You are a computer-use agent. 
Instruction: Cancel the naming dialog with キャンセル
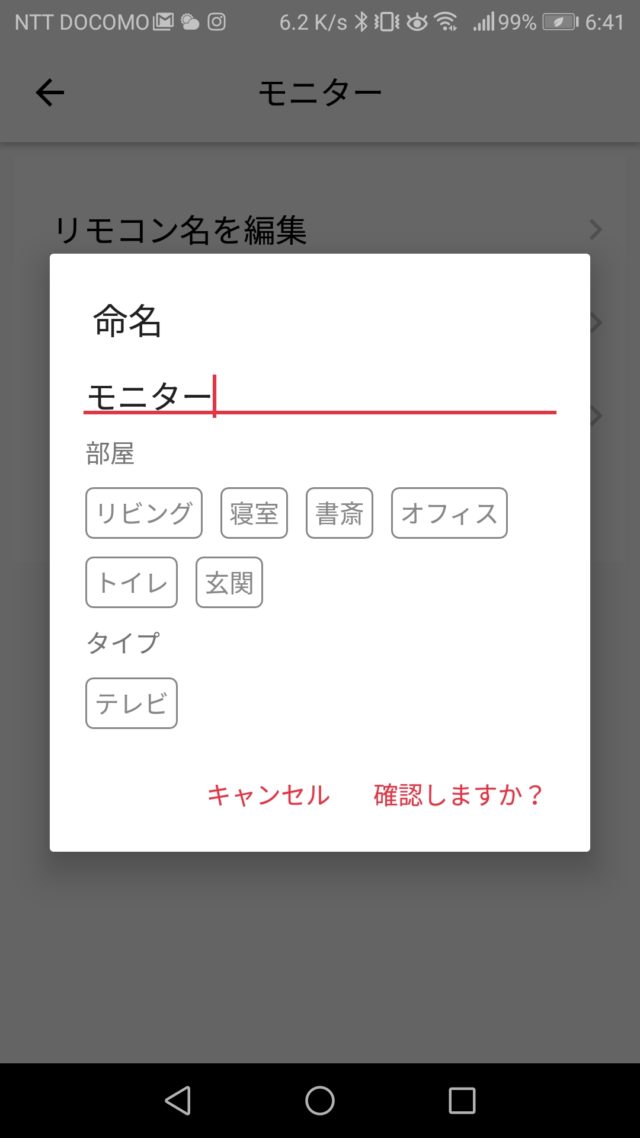268,795
